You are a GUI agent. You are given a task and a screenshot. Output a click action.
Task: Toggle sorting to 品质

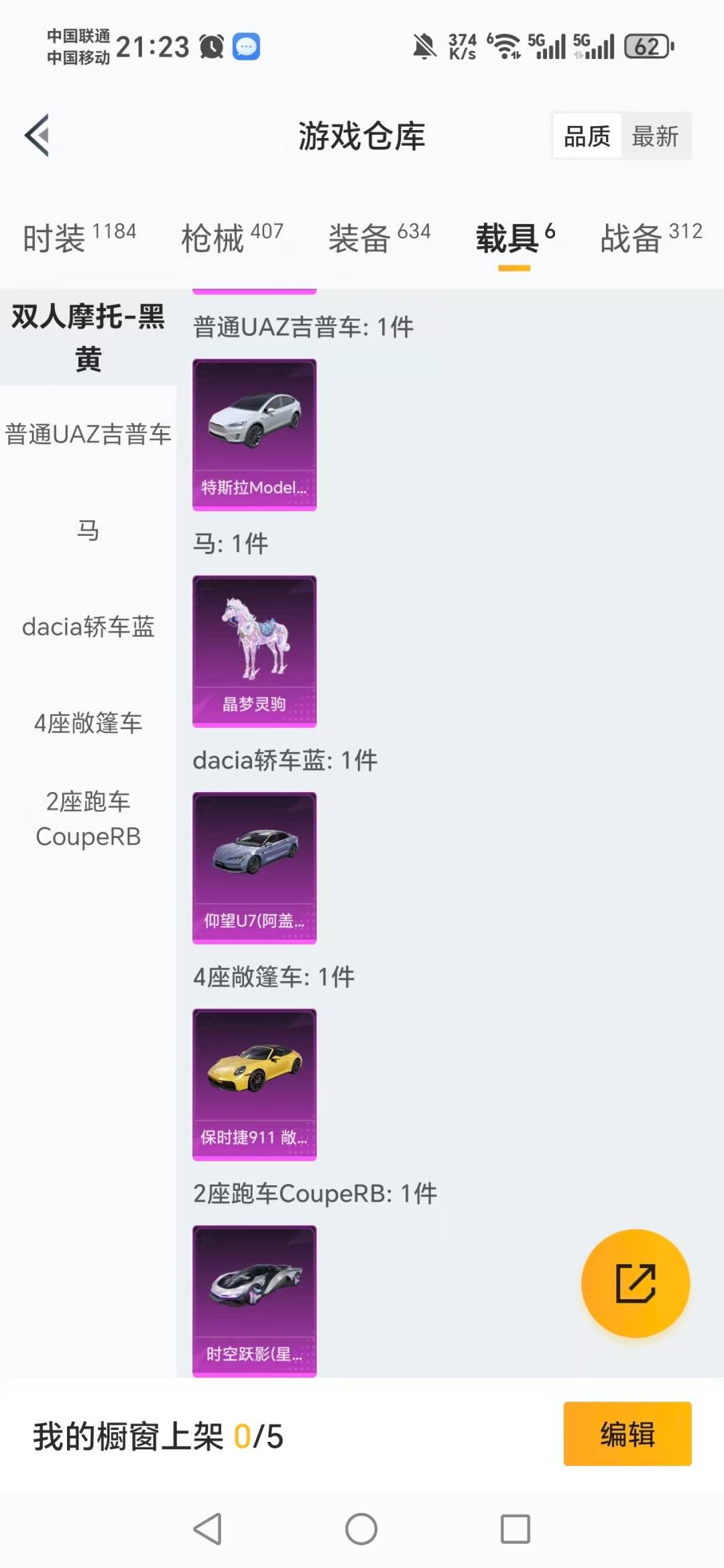[585, 136]
